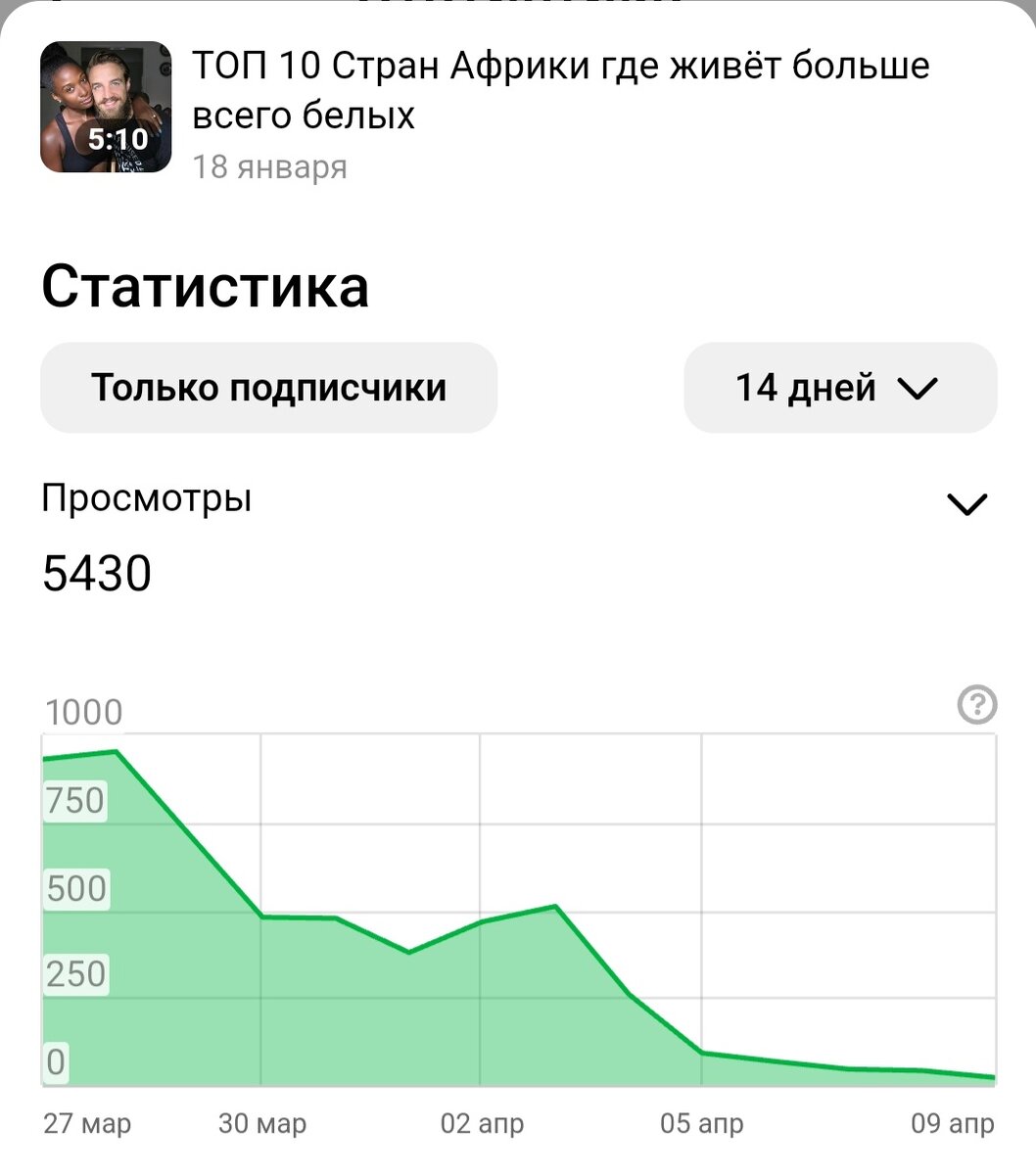Click the total views count 5430
Screen dimensions: 1036x1175
click(96, 574)
